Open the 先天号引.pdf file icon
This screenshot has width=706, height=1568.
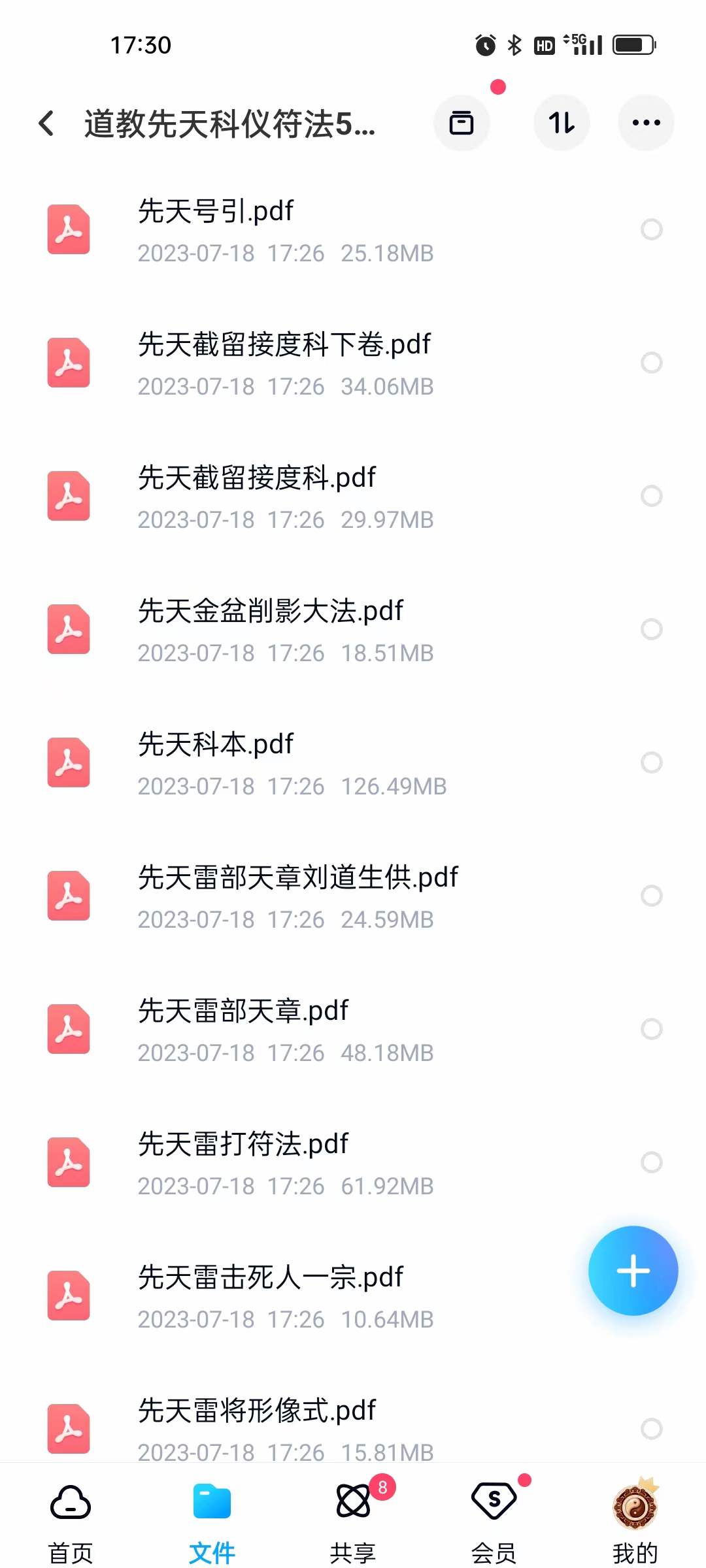(68, 229)
